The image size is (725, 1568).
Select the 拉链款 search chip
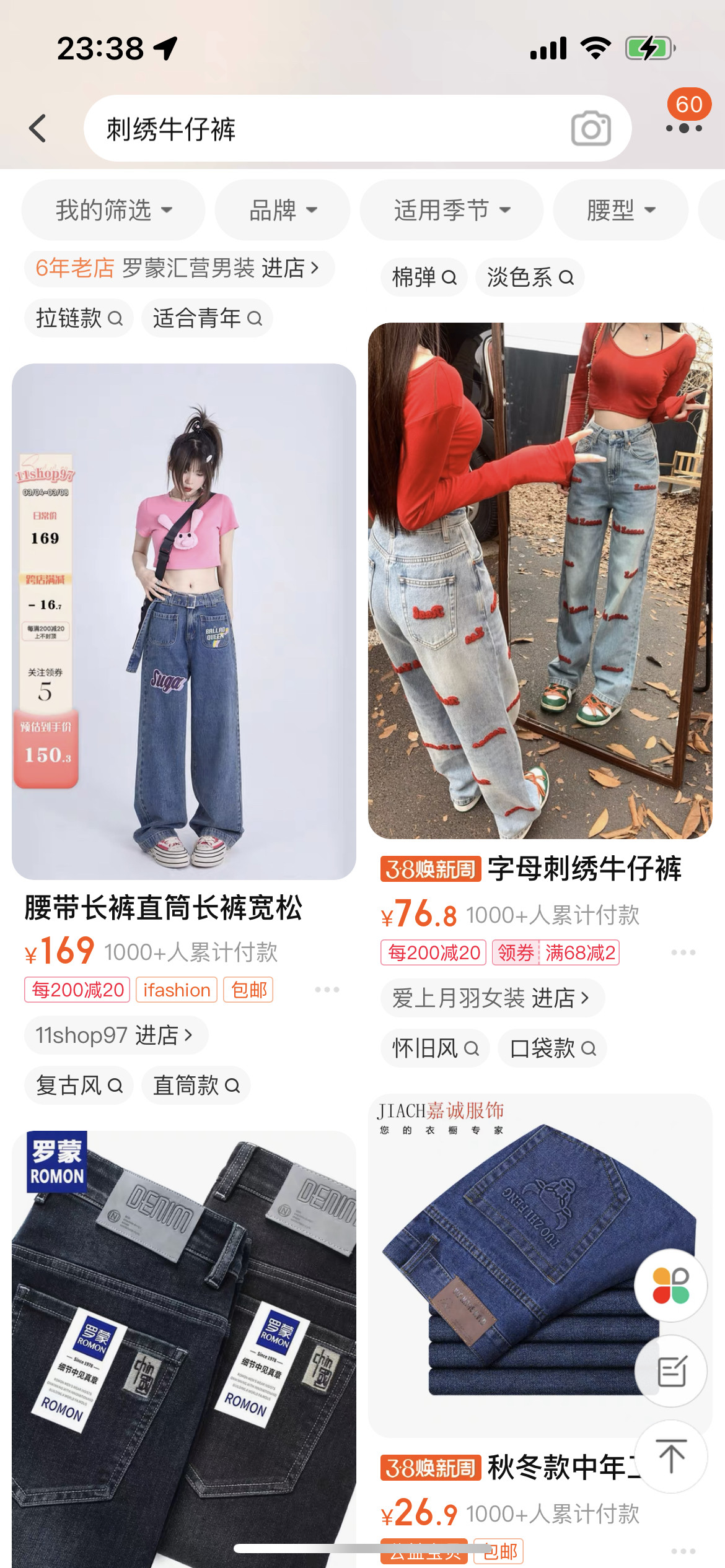pyautogui.click(x=79, y=318)
